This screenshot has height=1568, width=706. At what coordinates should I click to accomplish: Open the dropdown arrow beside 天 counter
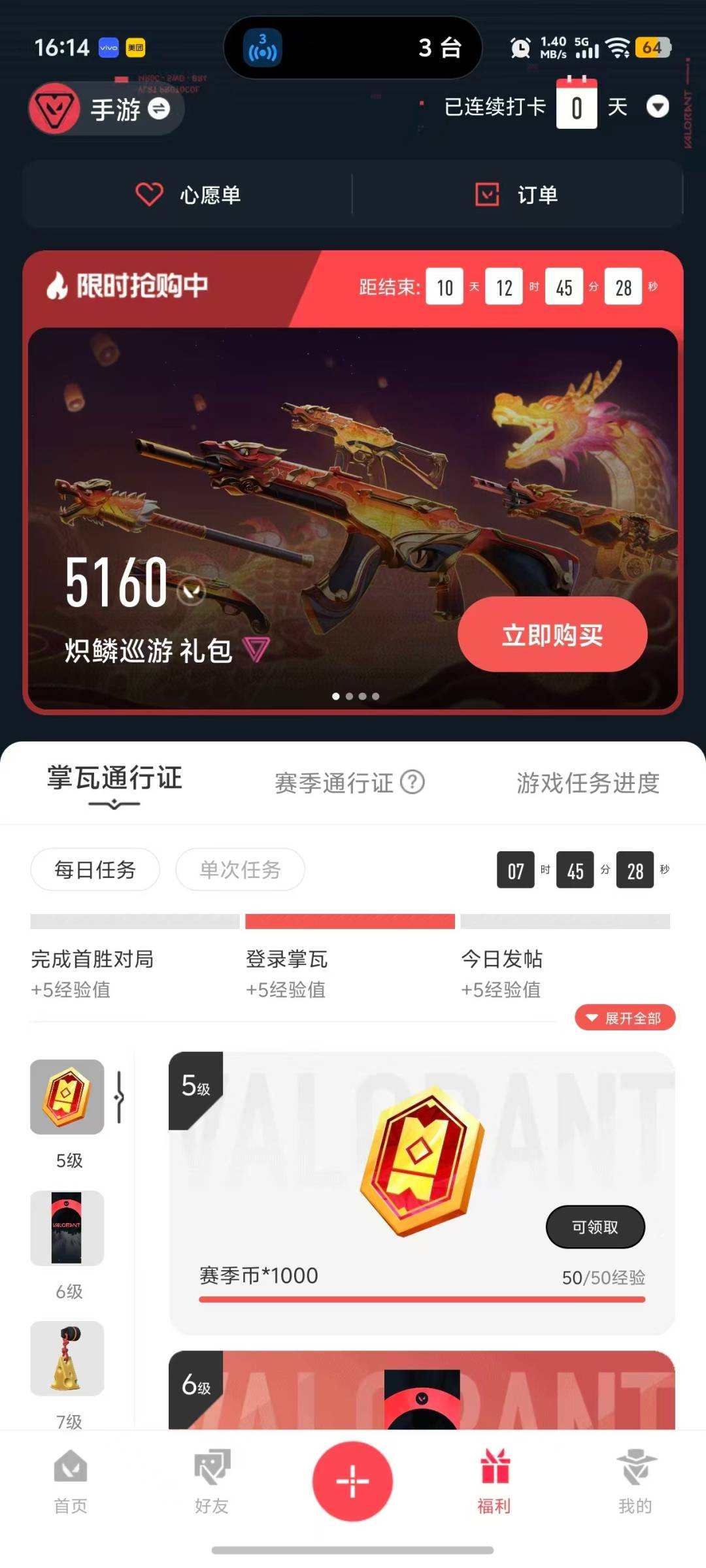(658, 108)
